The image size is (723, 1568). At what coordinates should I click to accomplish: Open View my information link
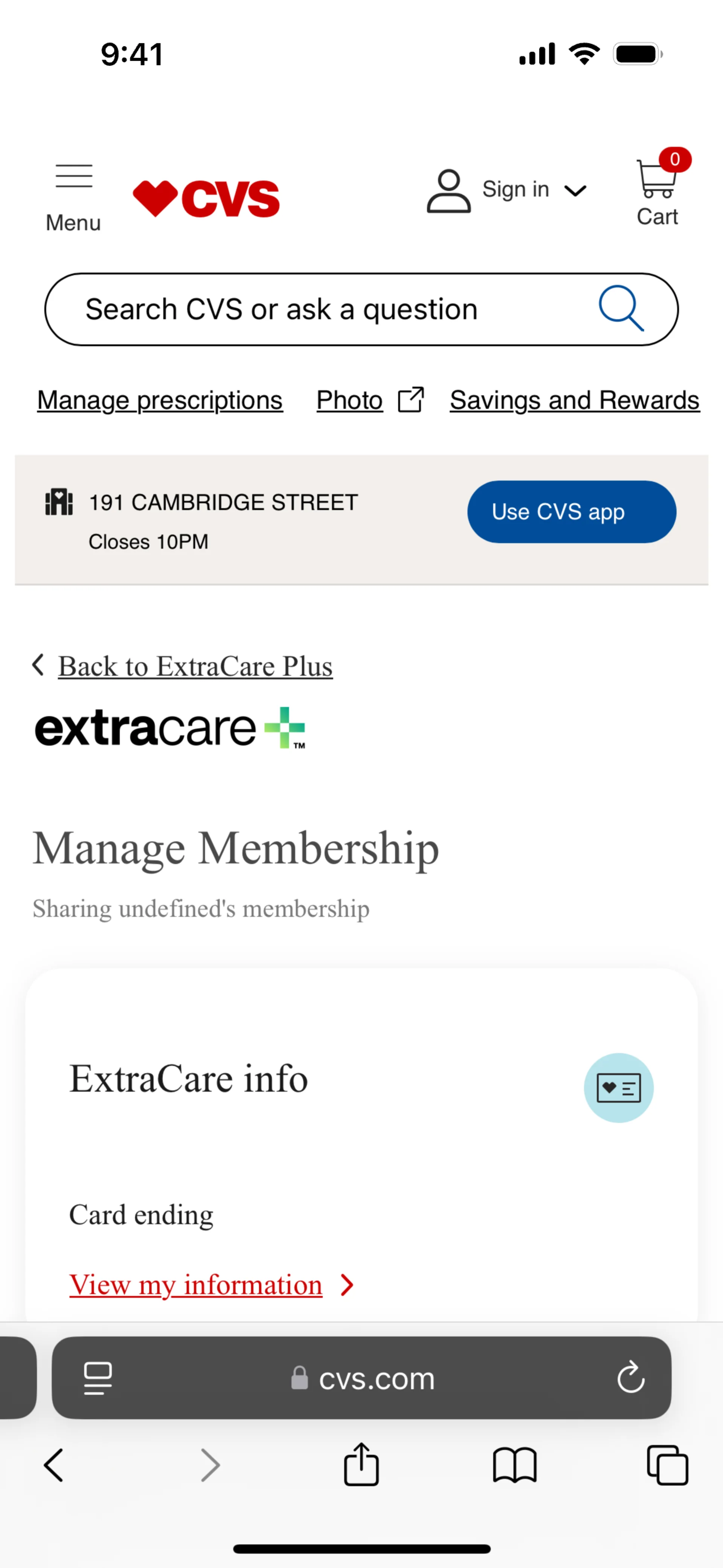[195, 1284]
